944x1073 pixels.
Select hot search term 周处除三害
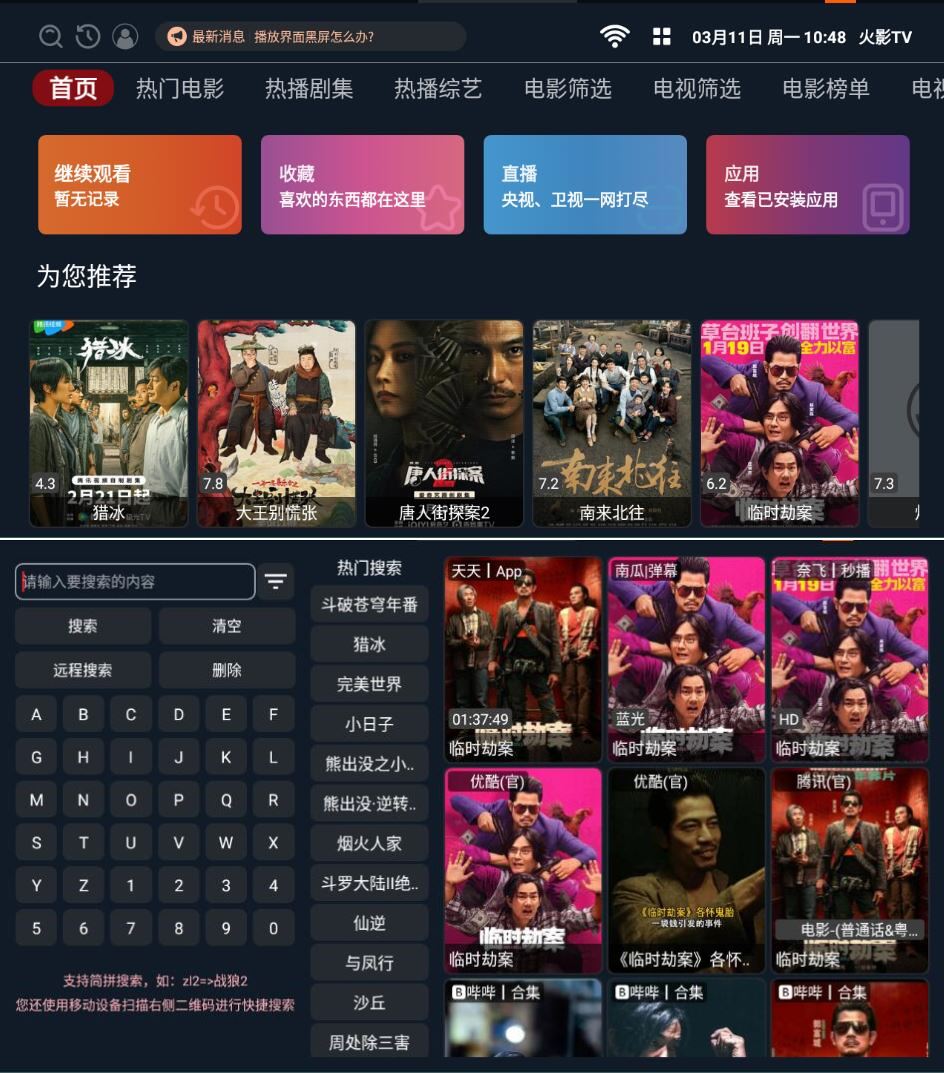[368, 1043]
